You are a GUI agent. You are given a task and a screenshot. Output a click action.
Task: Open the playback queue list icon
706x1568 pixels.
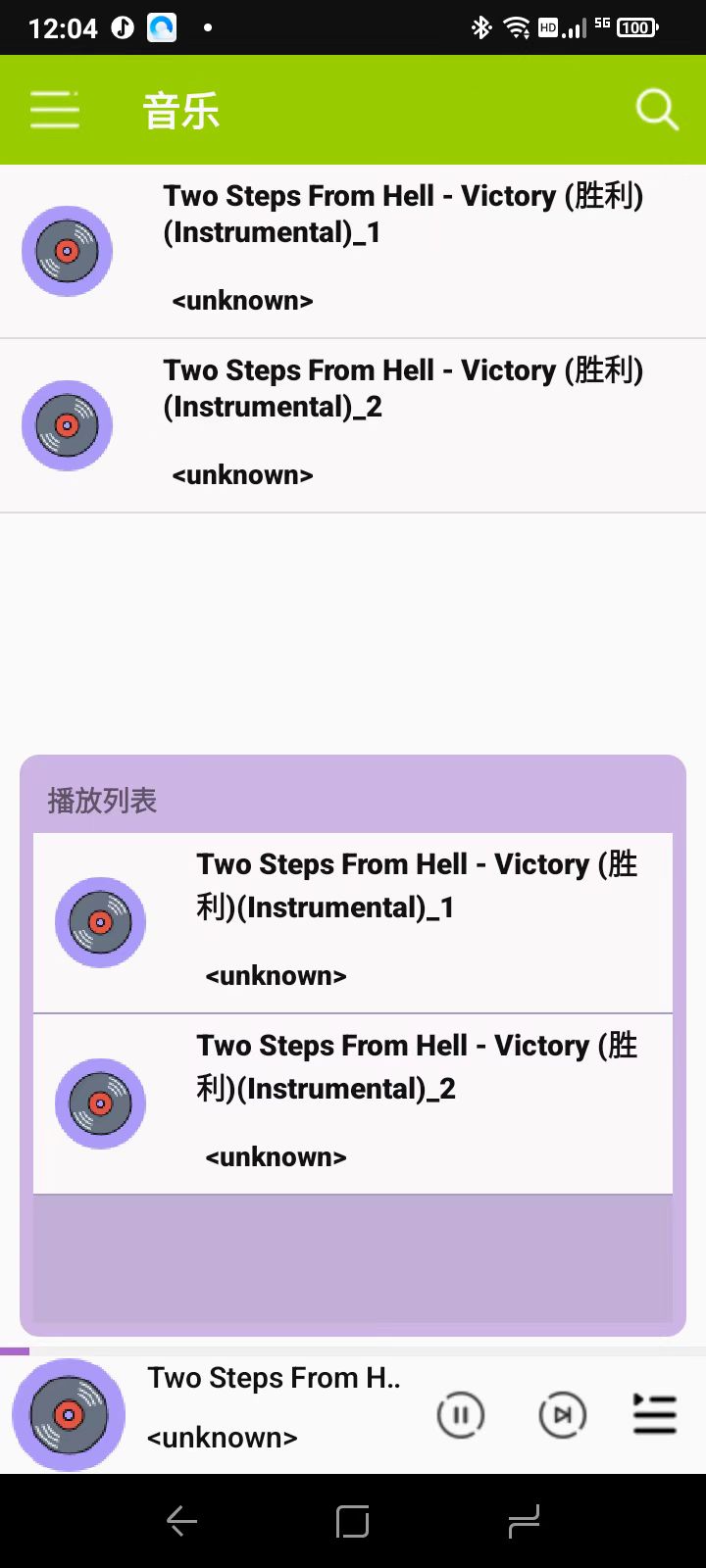click(654, 1414)
